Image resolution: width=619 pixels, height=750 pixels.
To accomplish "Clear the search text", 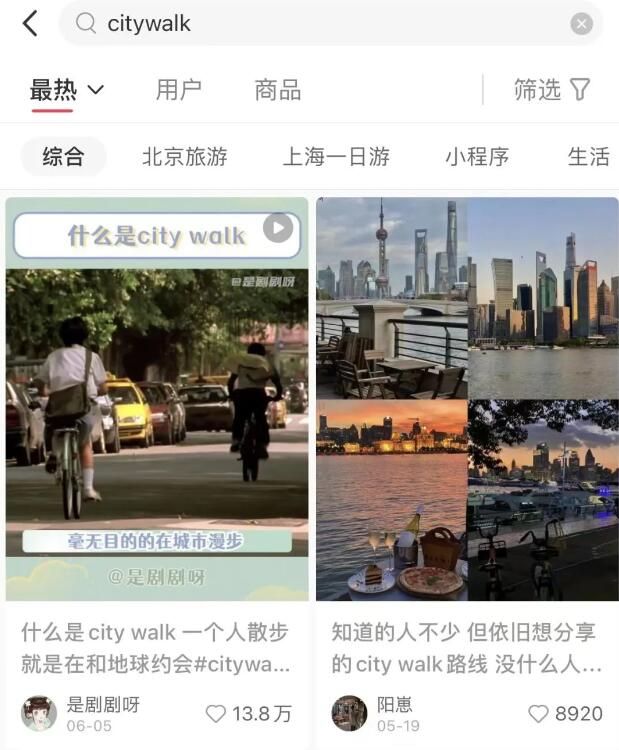I will [x=581, y=24].
